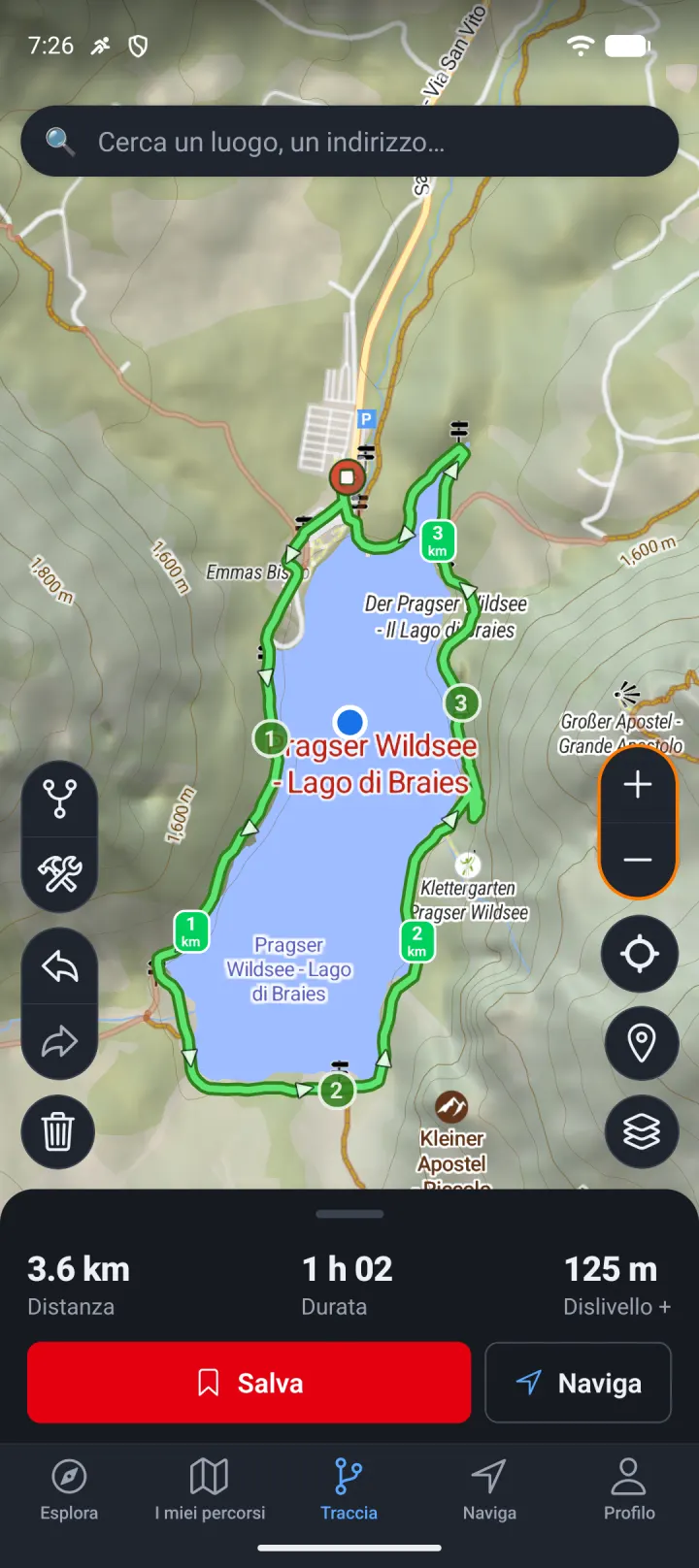Open the Profilo tab

[x=629, y=1490]
